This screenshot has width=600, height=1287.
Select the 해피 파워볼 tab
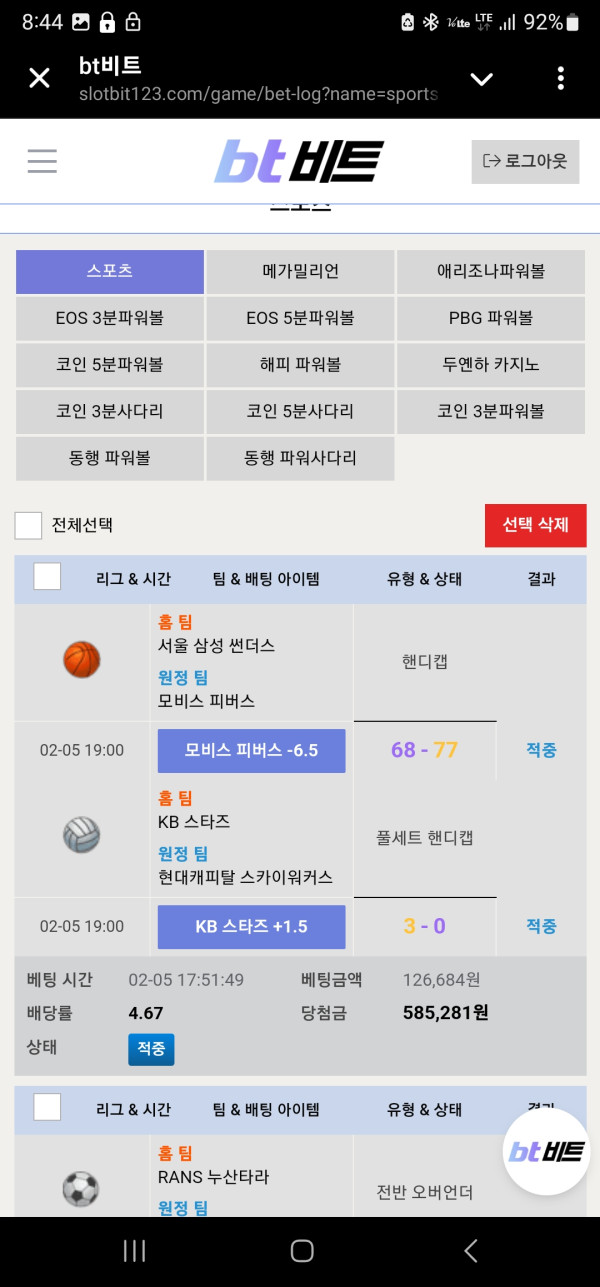[x=300, y=365]
